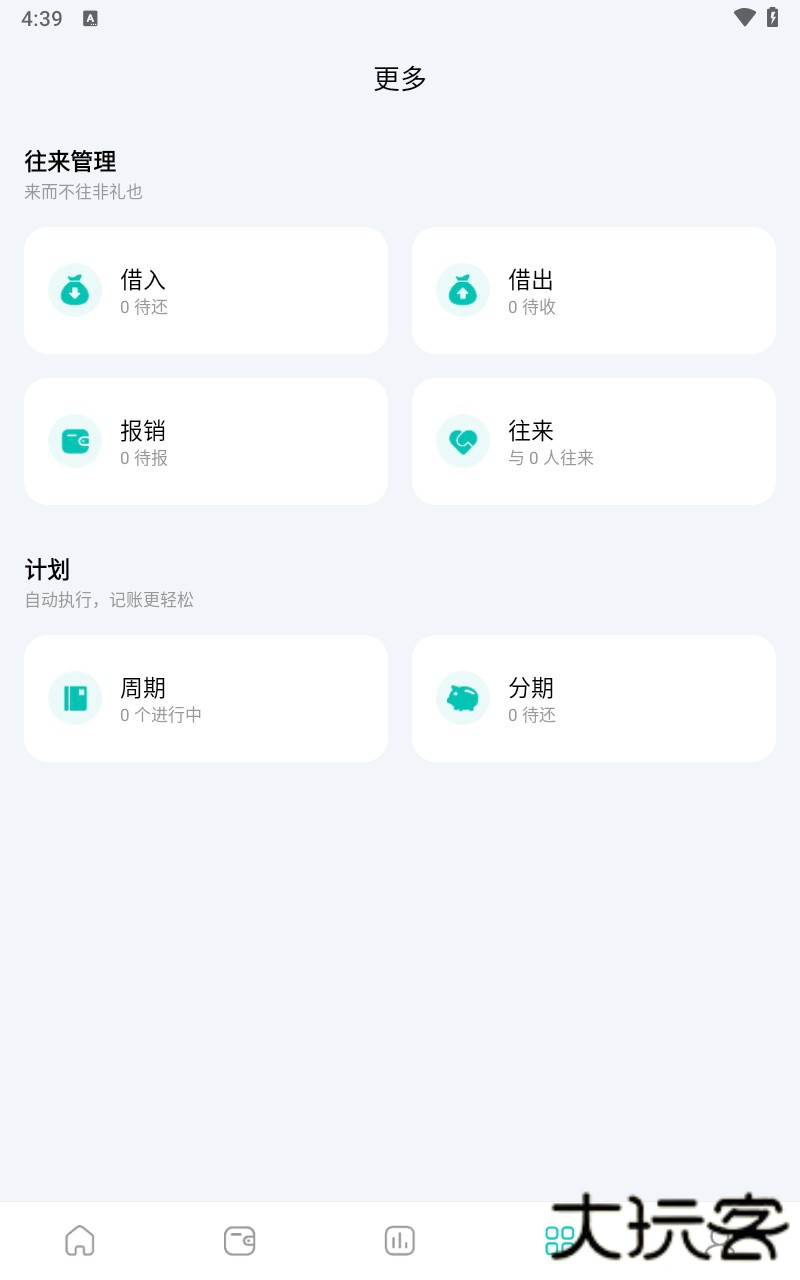Tap the grid icon for the More tab
Viewport: 800px width, 1280px height.
560,1239
